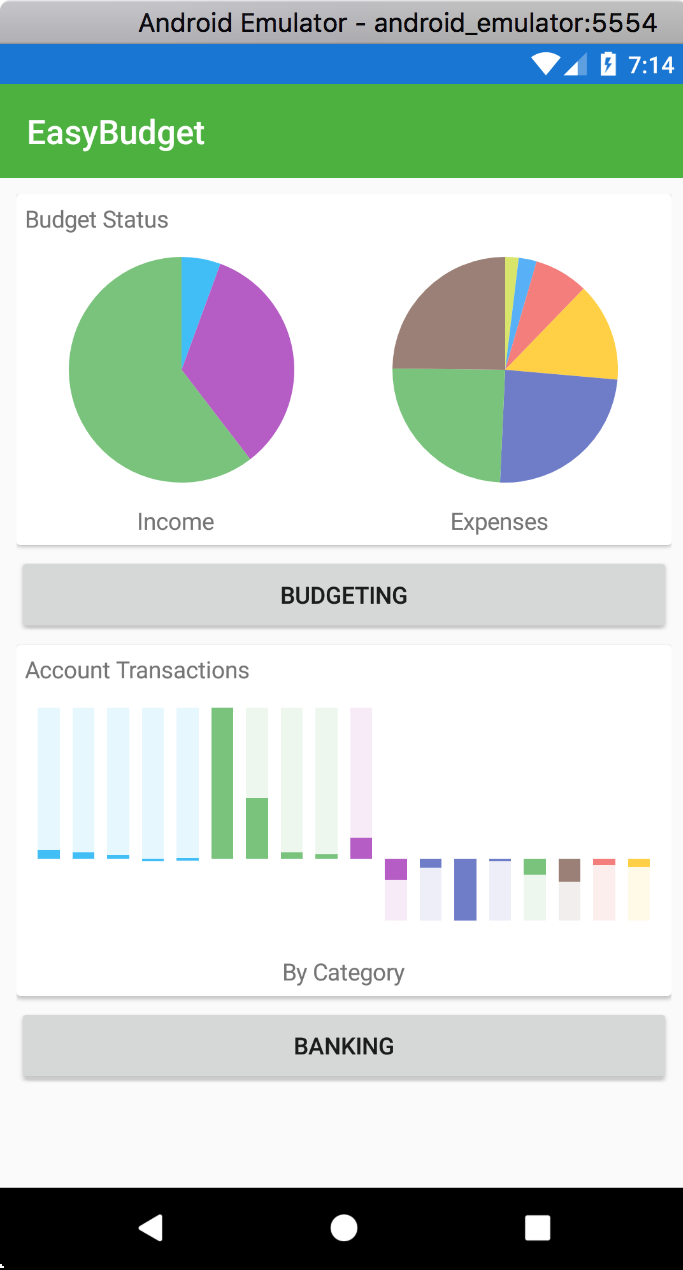
Task: Open the Expenses pie chart
Action: (505, 370)
